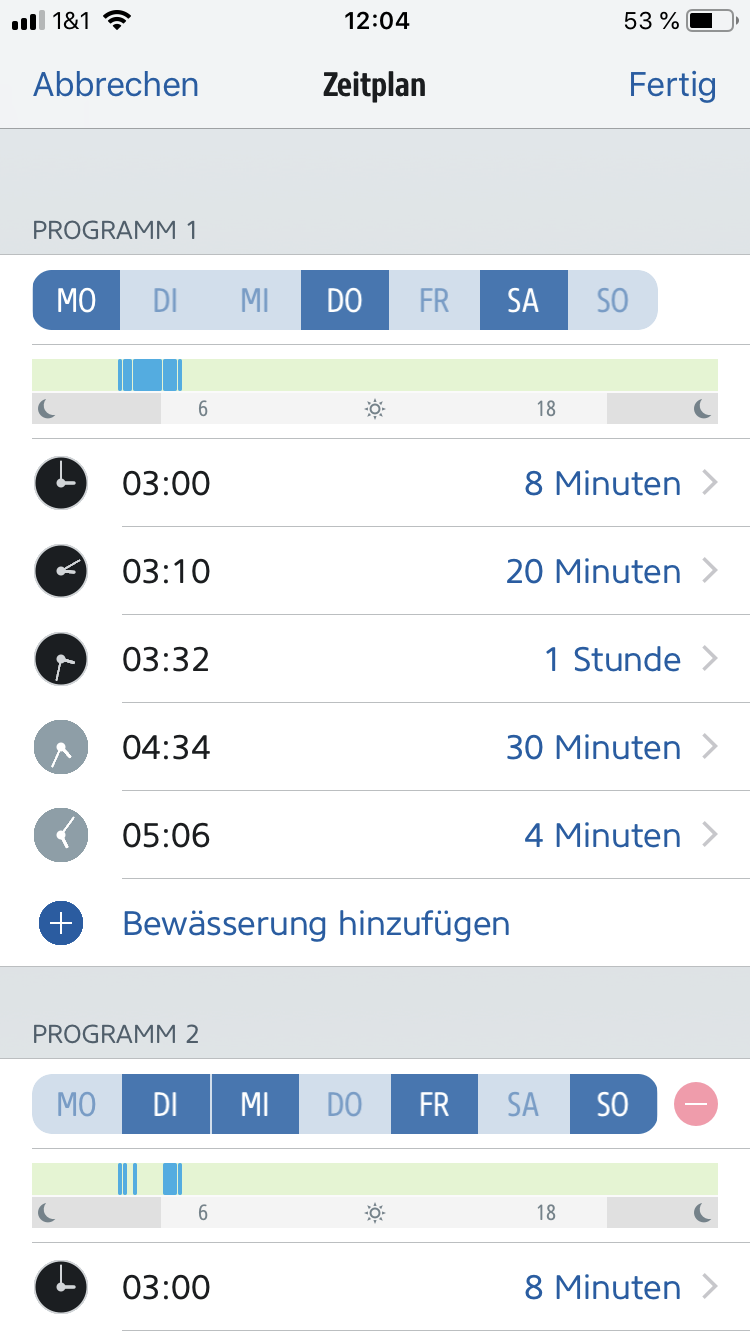Tap Abbrechen to cancel schedule editing

[116, 85]
